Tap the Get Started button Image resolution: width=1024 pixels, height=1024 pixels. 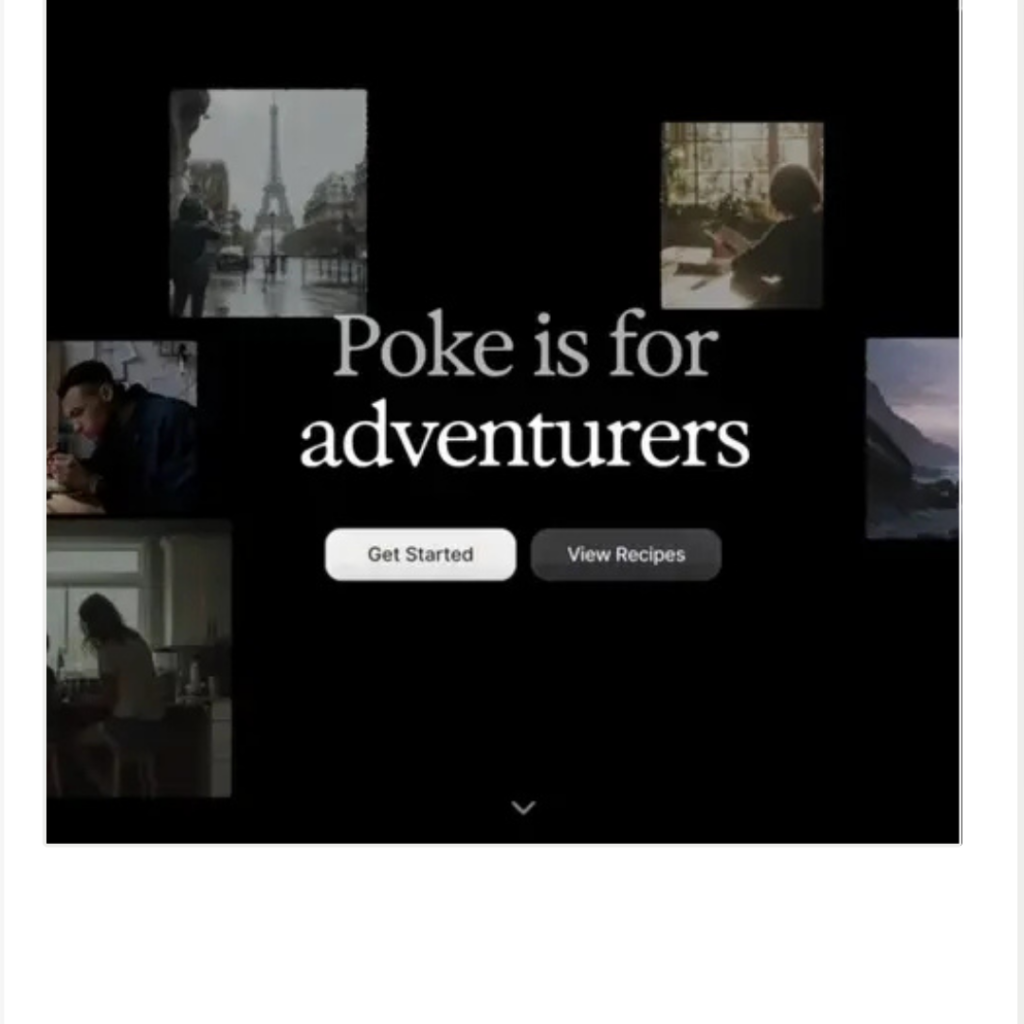point(420,554)
